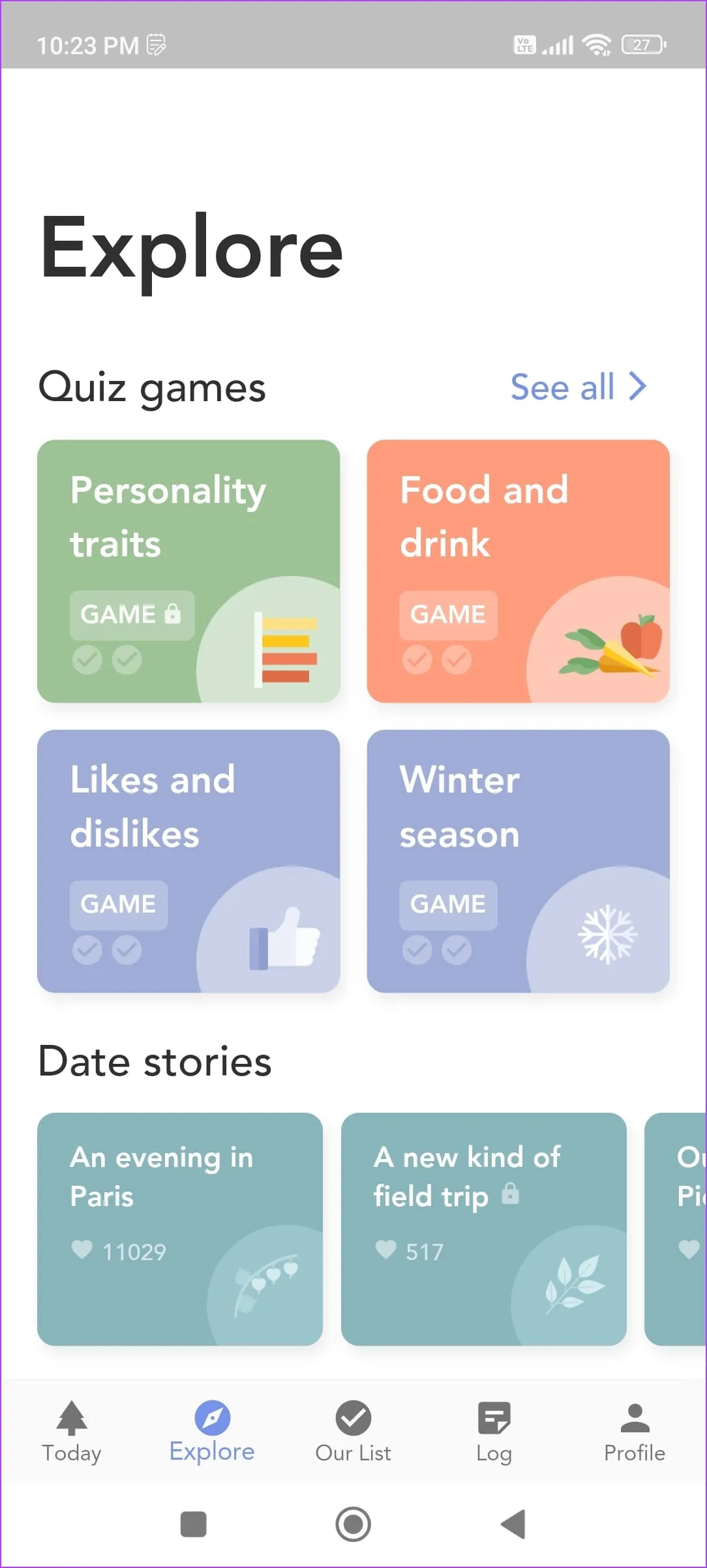Open the Personality traits quiz game

tap(188, 571)
